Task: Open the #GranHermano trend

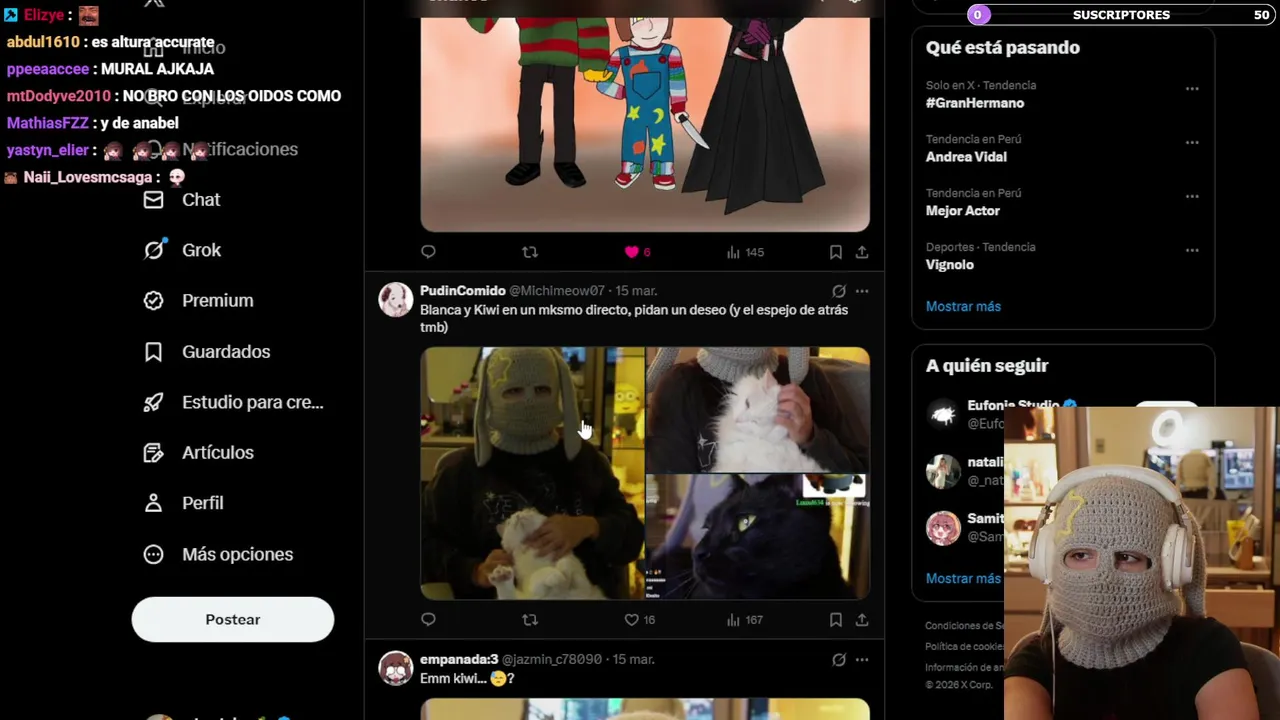Action: click(x=975, y=103)
